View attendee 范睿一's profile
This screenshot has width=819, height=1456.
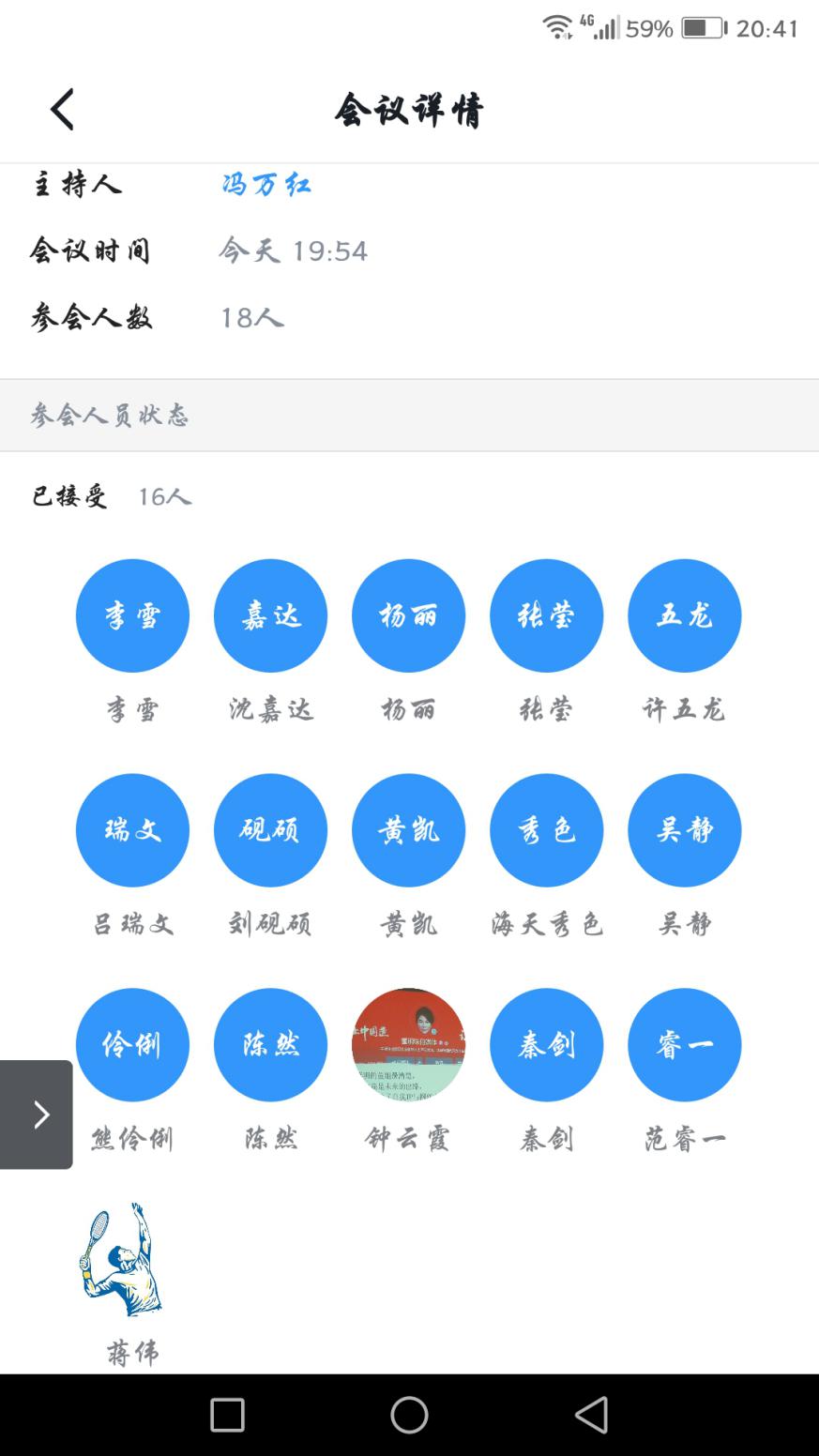tap(684, 1044)
